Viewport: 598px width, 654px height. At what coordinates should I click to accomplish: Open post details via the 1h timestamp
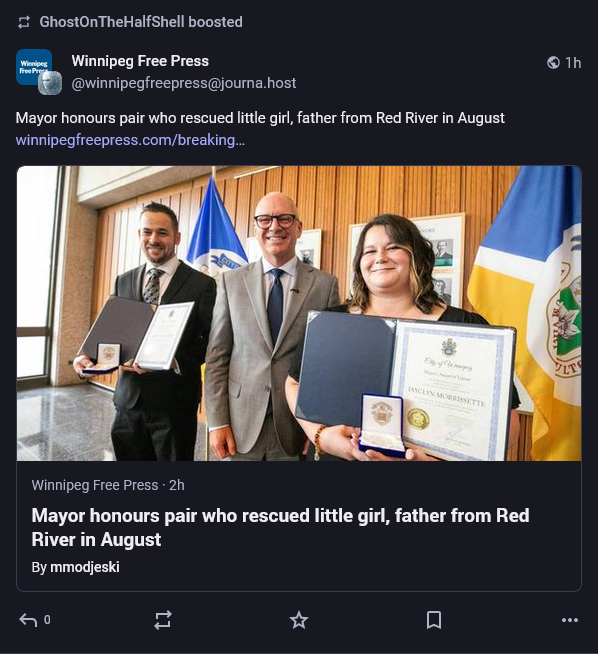(573, 63)
